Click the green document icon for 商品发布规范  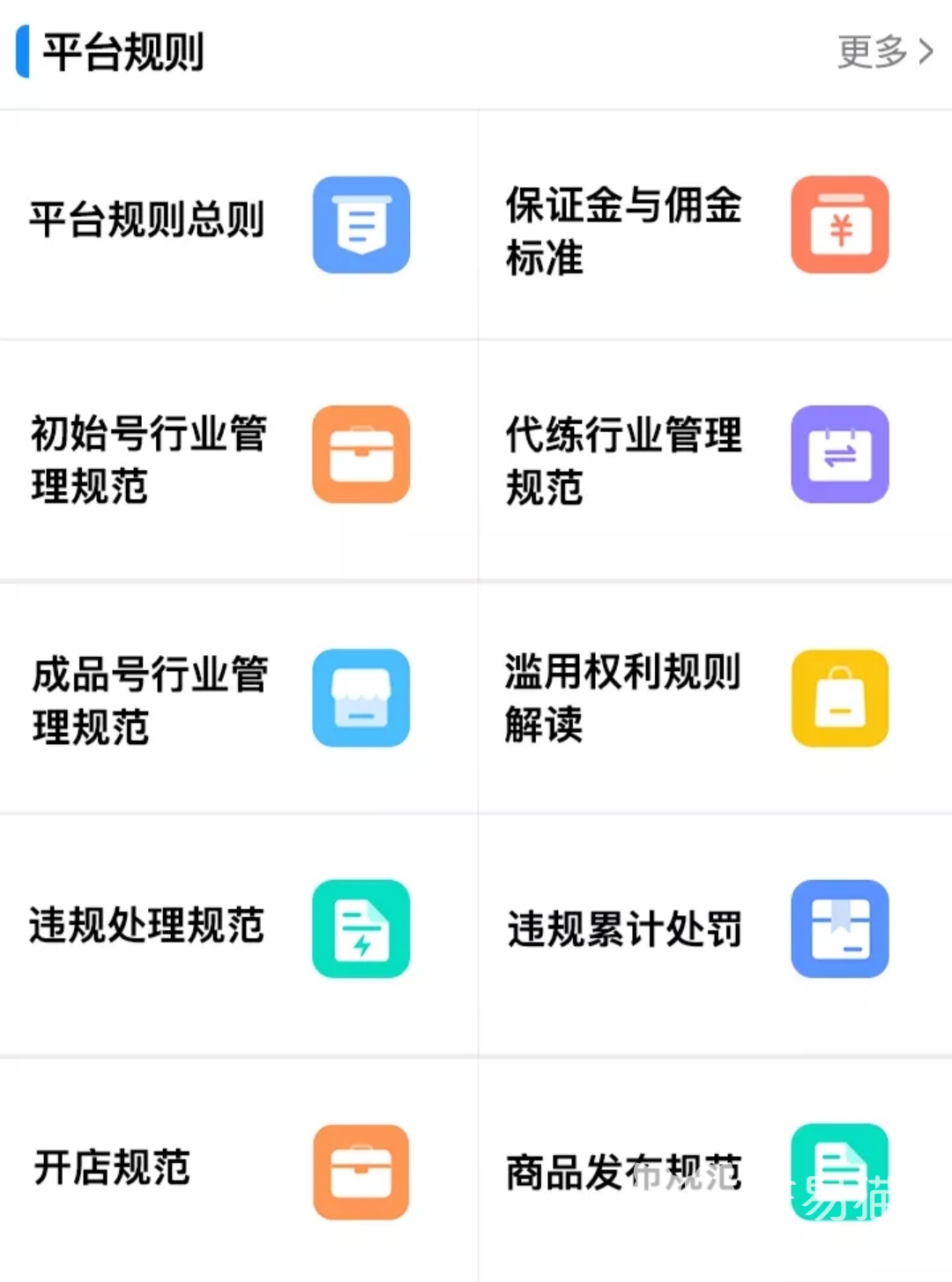838,1171
